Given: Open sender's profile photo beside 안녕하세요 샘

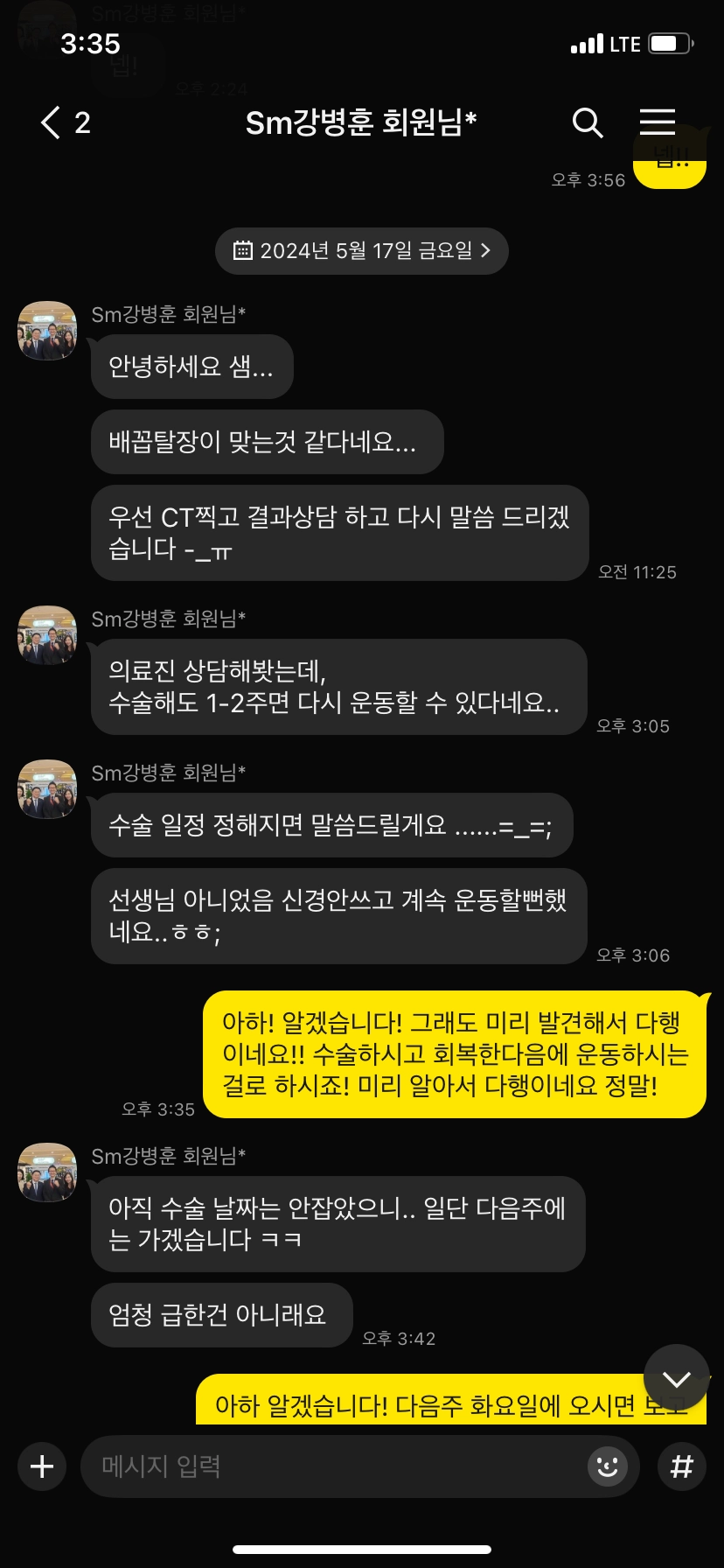Looking at the screenshot, I should click(47, 331).
